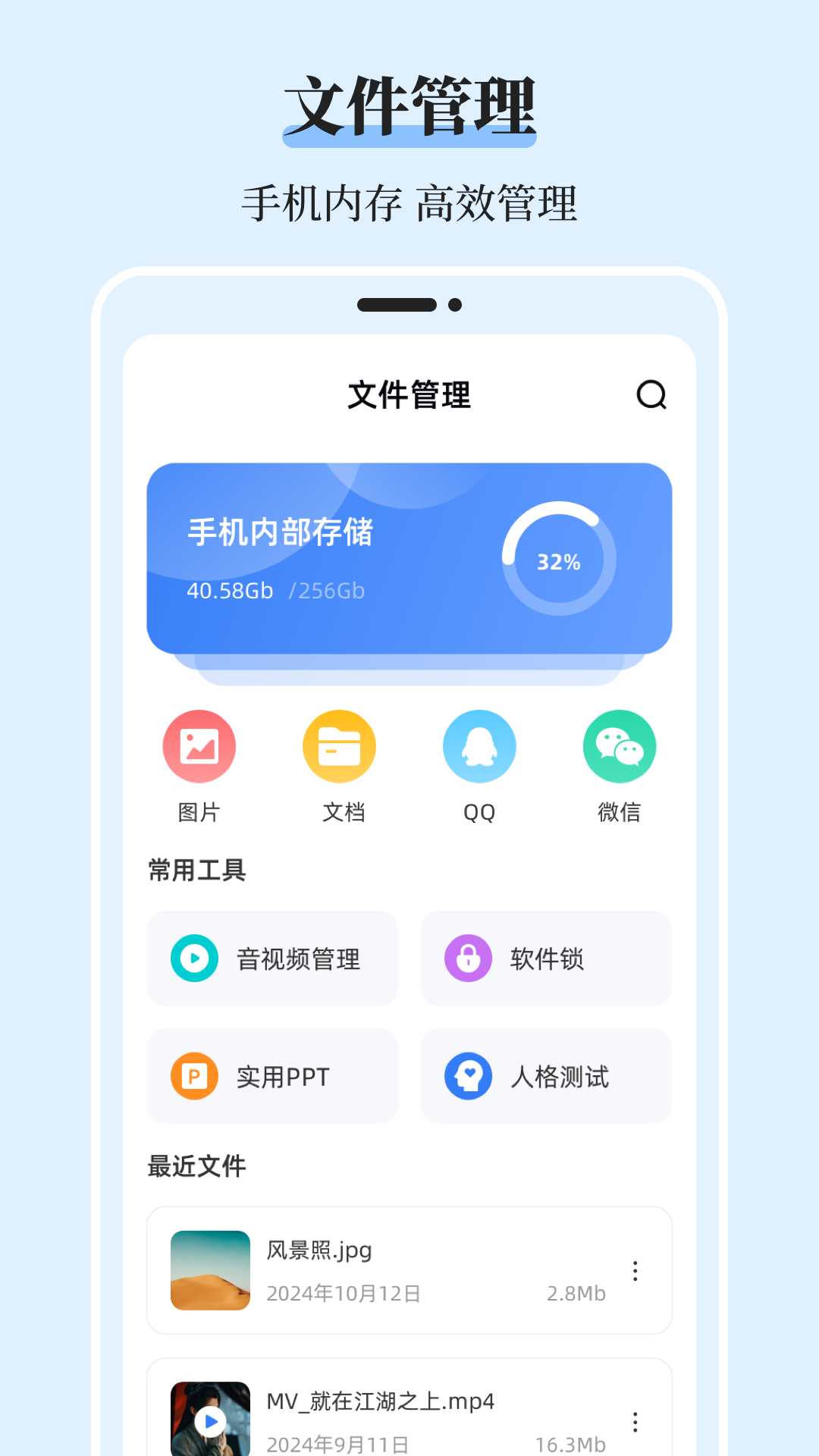Open the 图片 pictures category
This screenshot has height=1456, width=819.
(x=199, y=766)
